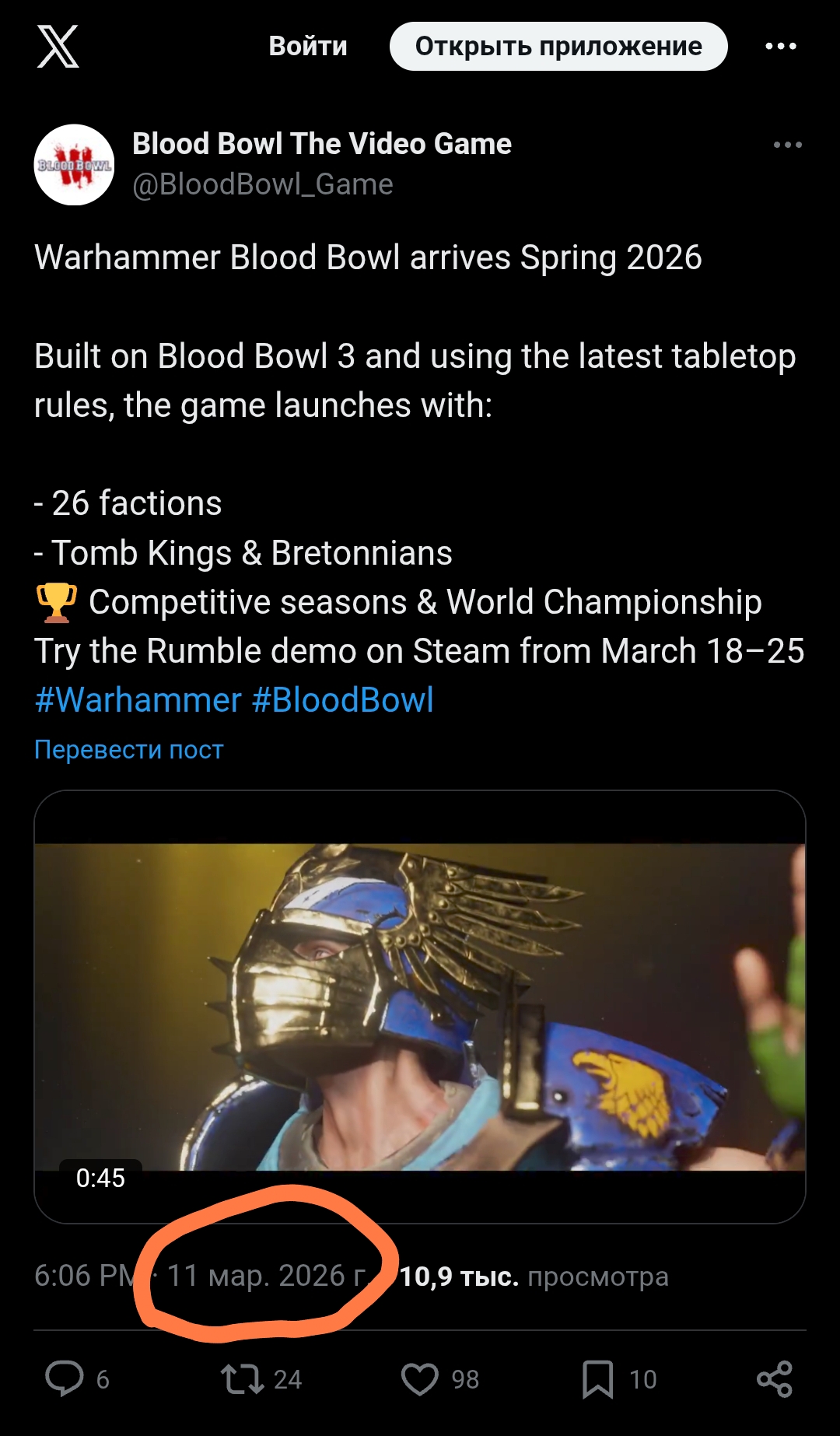This screenshot has width=840, height=1436.
Task: Open the #BloodBowl hashtag
Action: coord(342,700)
